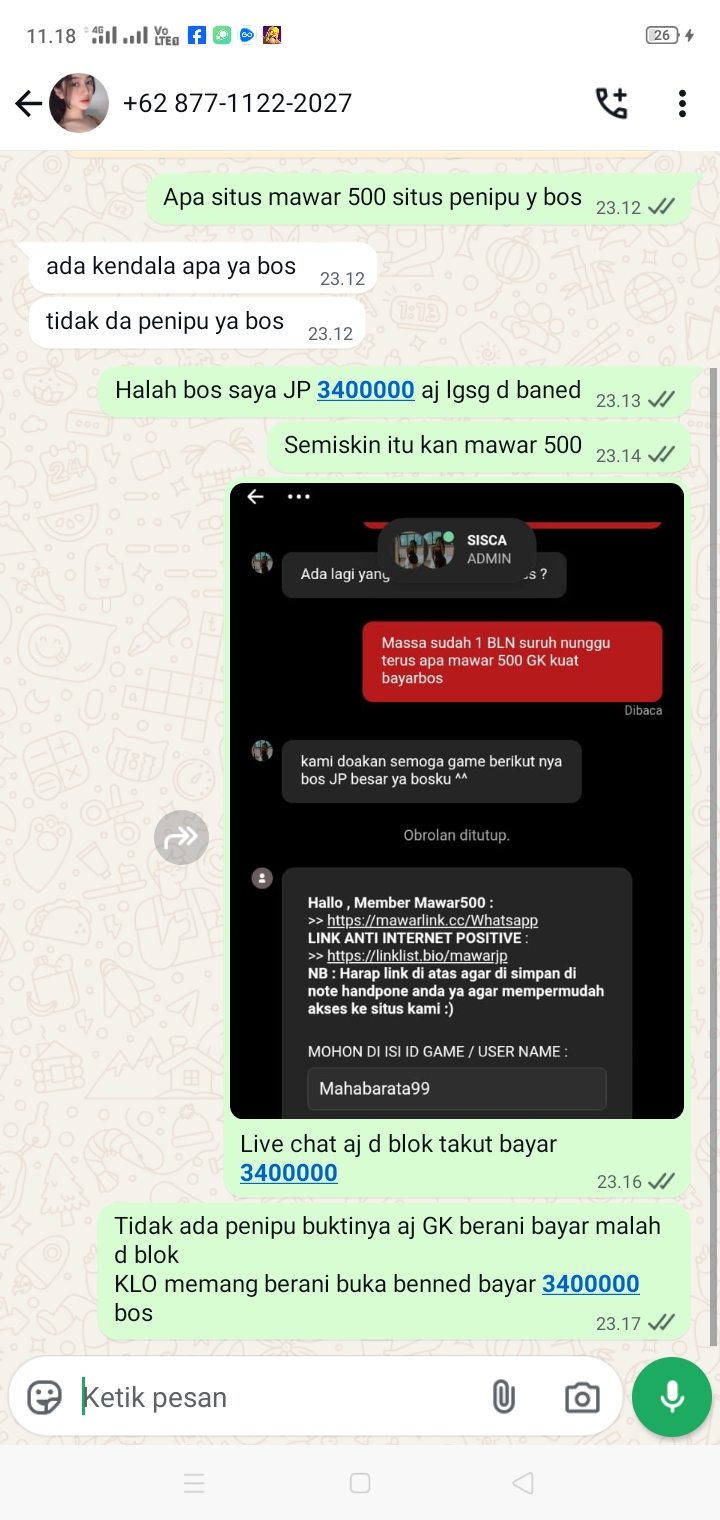Open the sent live chat screenshot
This screenshot has width=720, height=1520.
click(457, 800)
